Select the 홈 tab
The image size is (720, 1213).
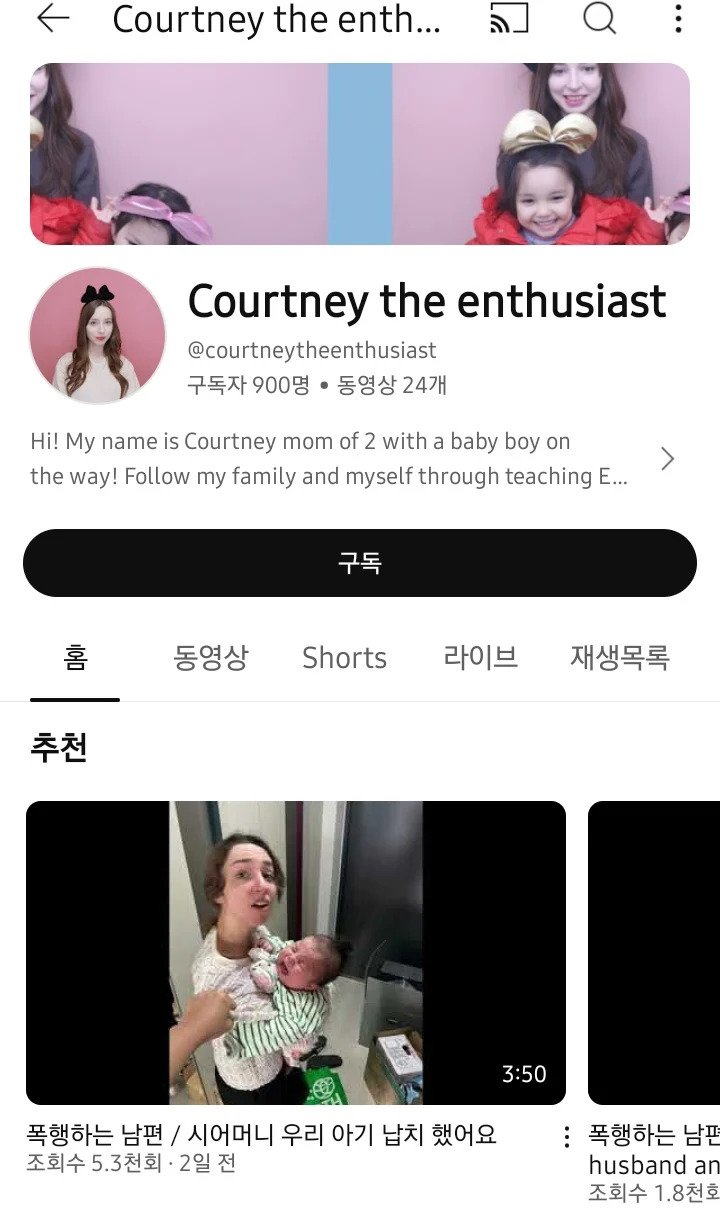(x=75, y=658)
